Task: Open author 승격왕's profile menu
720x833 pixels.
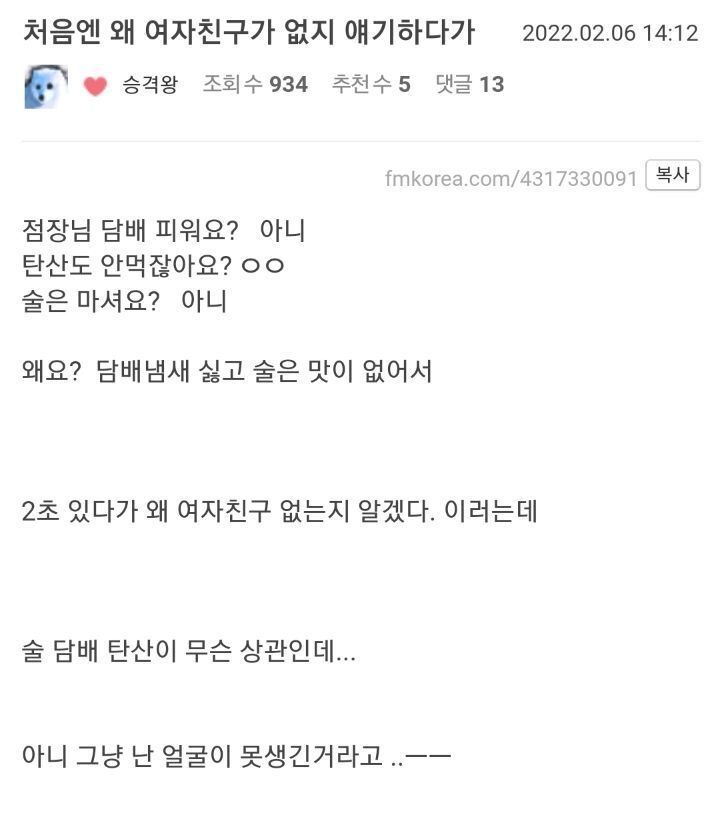Action: click(x=149, y=85)
